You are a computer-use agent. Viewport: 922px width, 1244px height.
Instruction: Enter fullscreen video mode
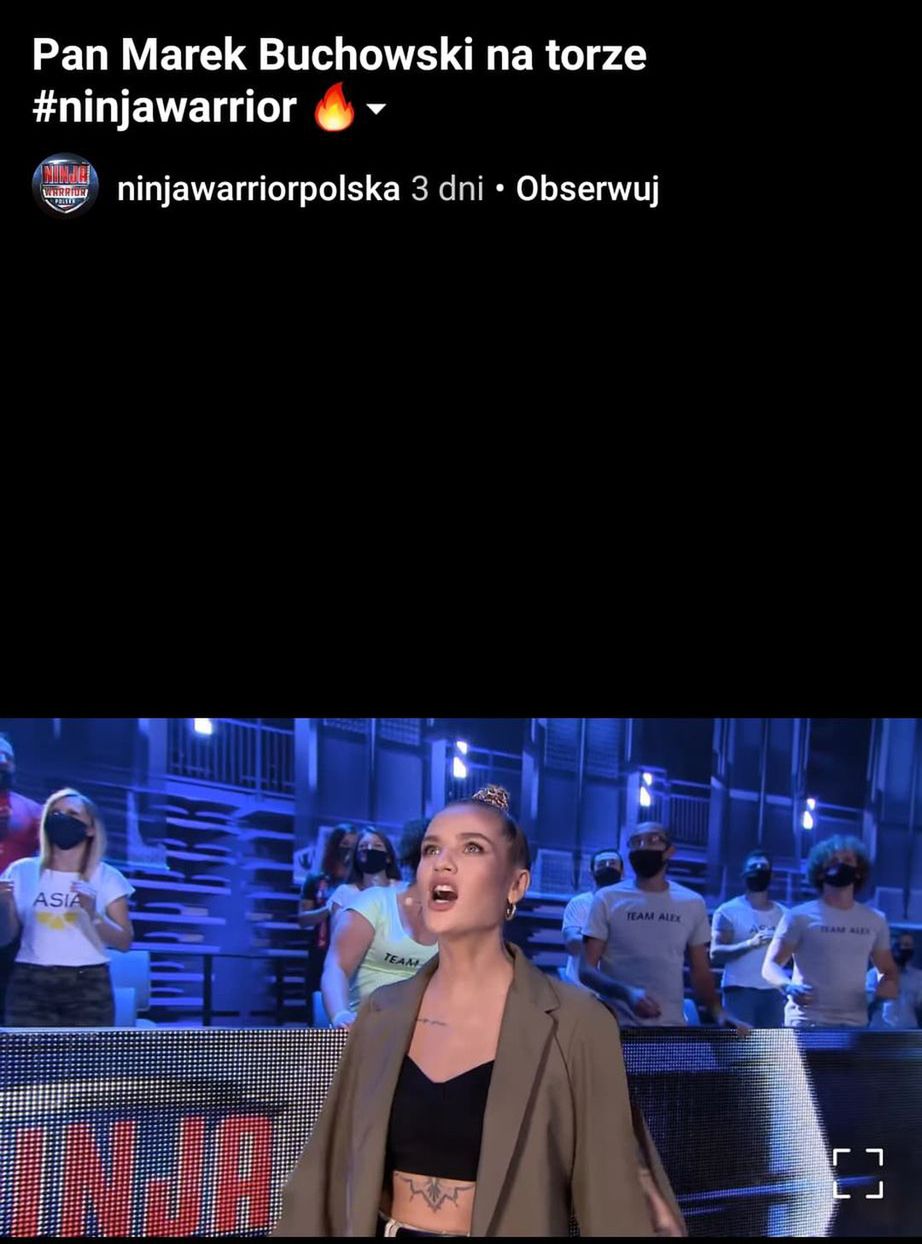click(x=858, y=1173)
